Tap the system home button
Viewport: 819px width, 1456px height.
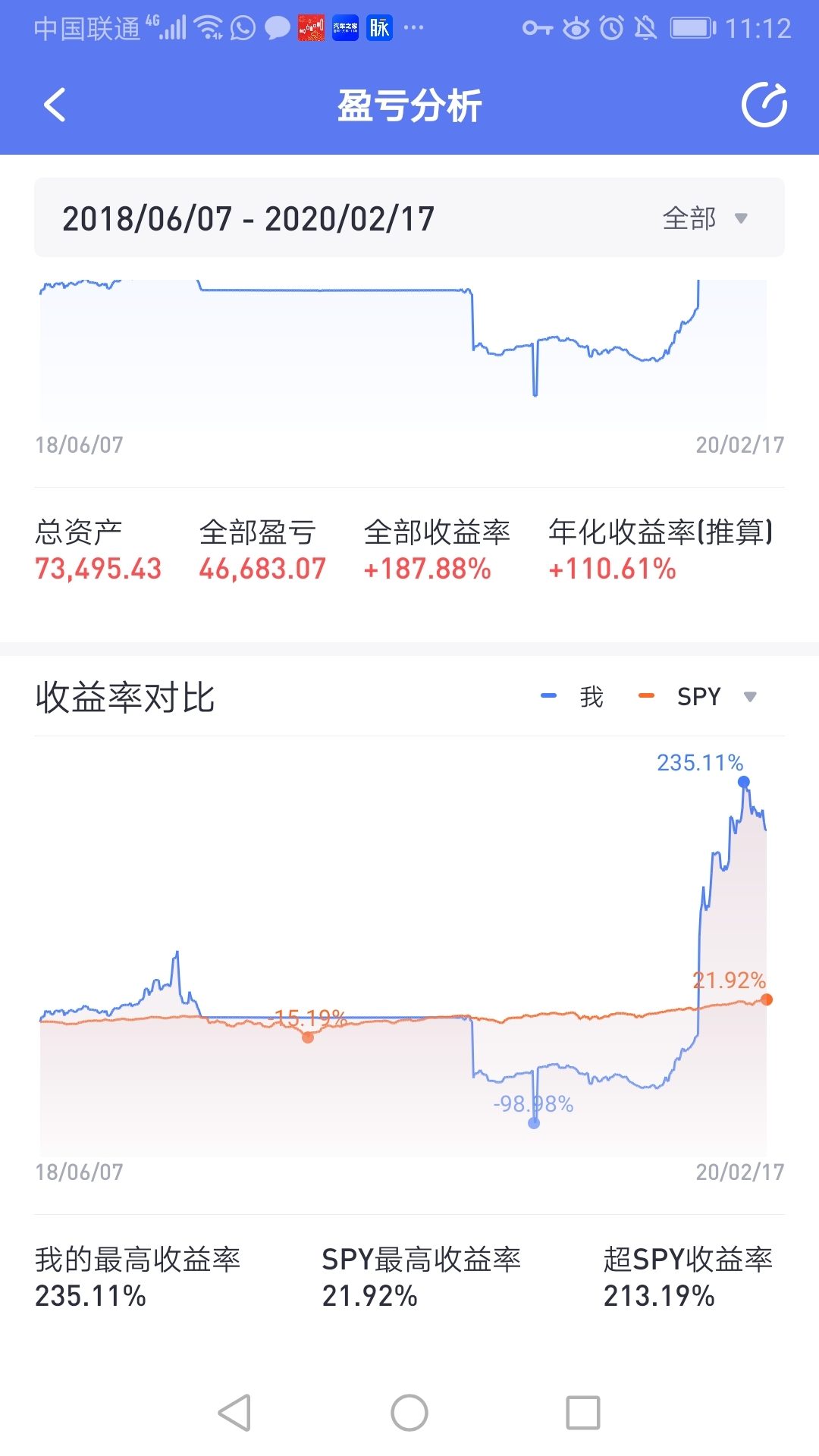point(409,1413)
